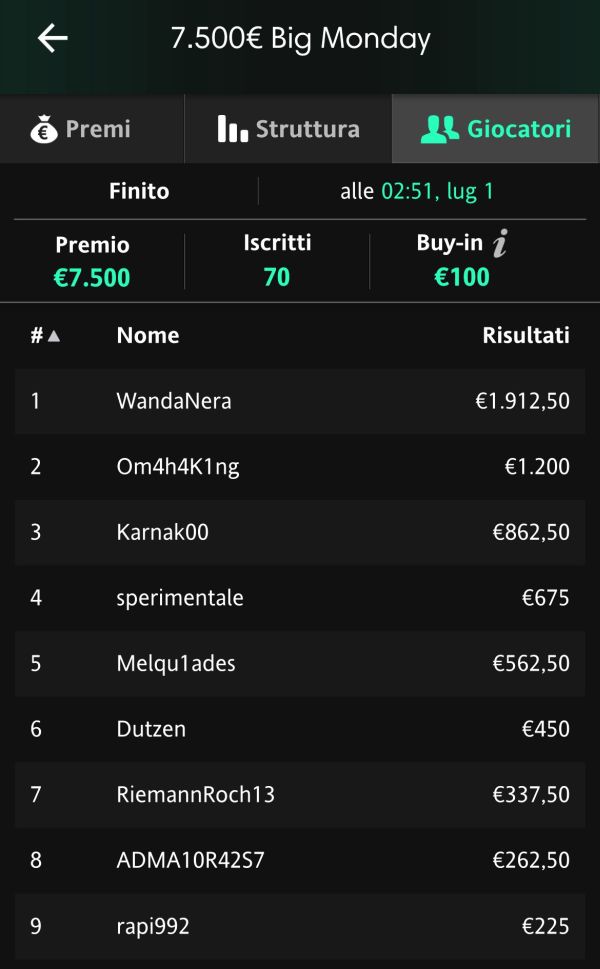View RiemannRoch13 player details
This screenshot has width=600, height=969.
300,794
